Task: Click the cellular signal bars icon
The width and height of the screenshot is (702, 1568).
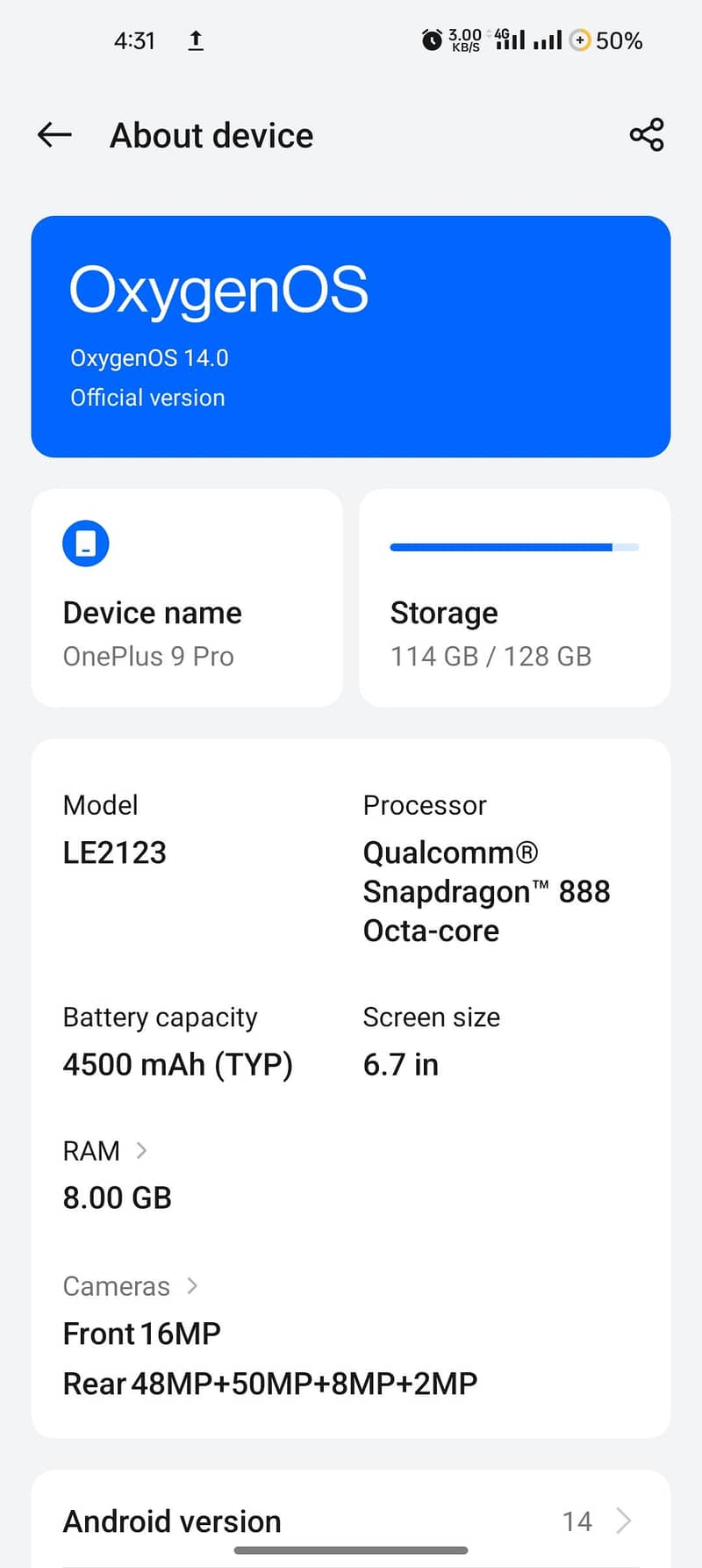Action: pos(548,40)
